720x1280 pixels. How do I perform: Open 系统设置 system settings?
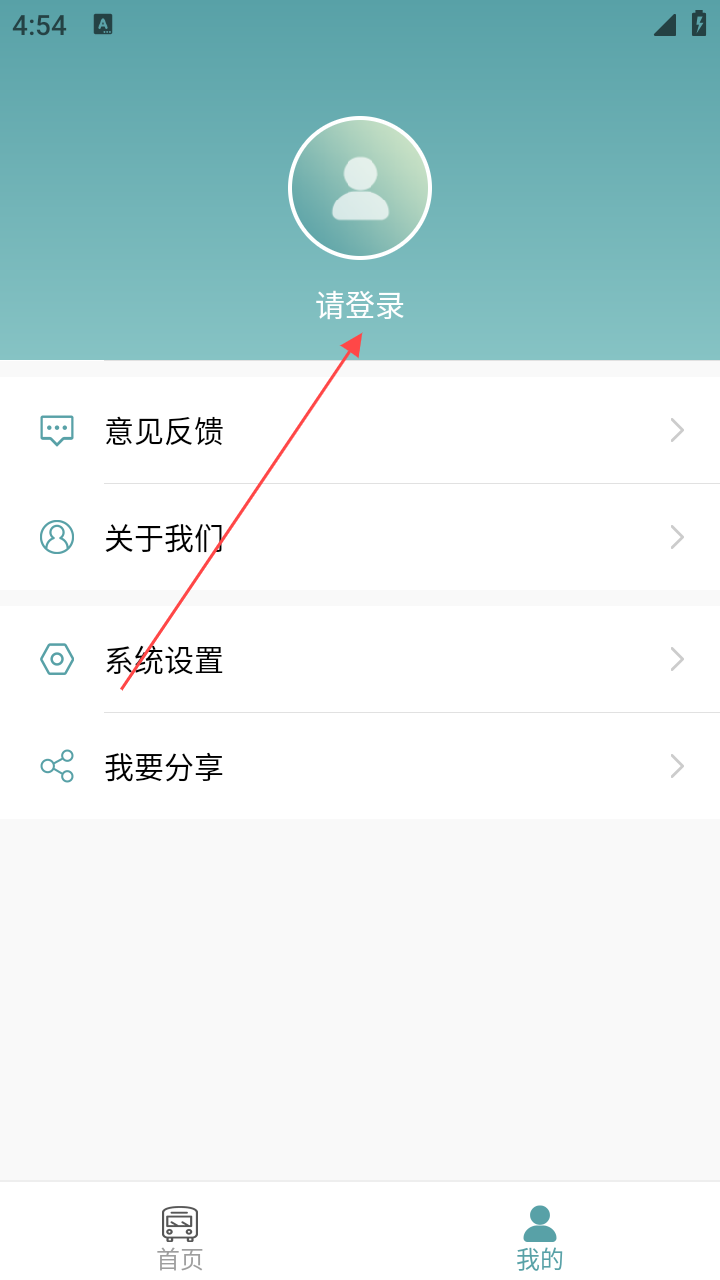[x=360, y=660]
